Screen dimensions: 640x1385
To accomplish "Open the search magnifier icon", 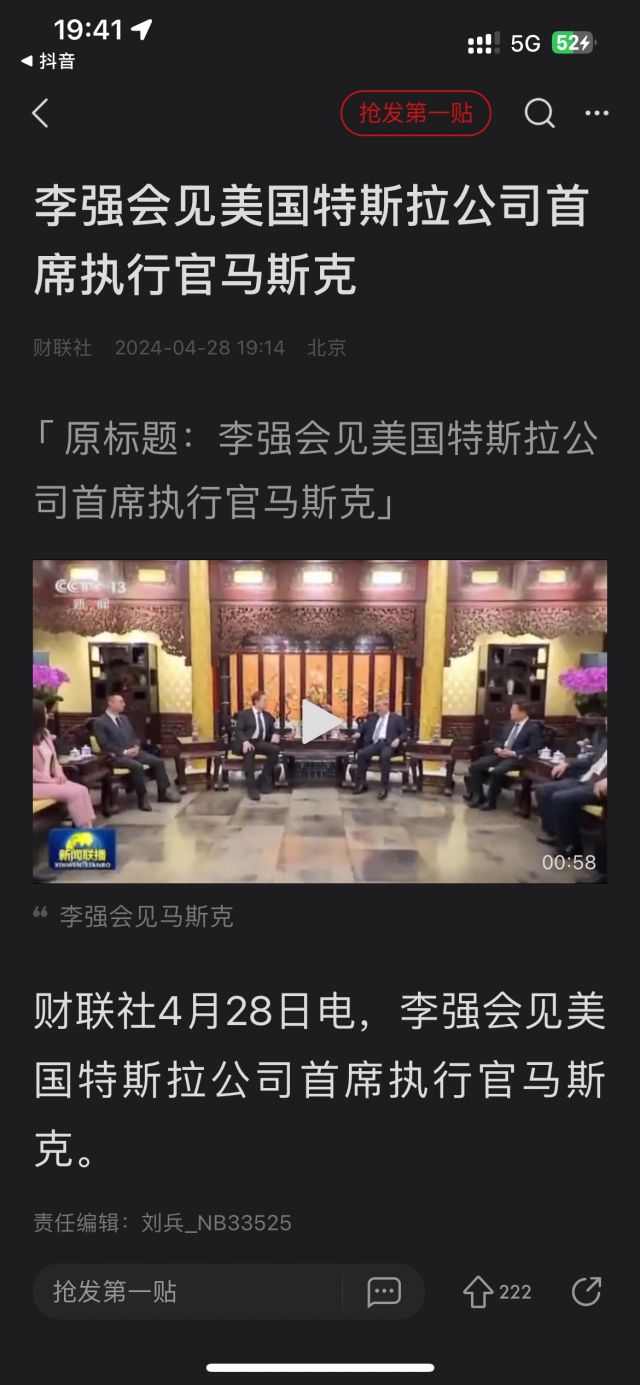I will click(539, 113).
